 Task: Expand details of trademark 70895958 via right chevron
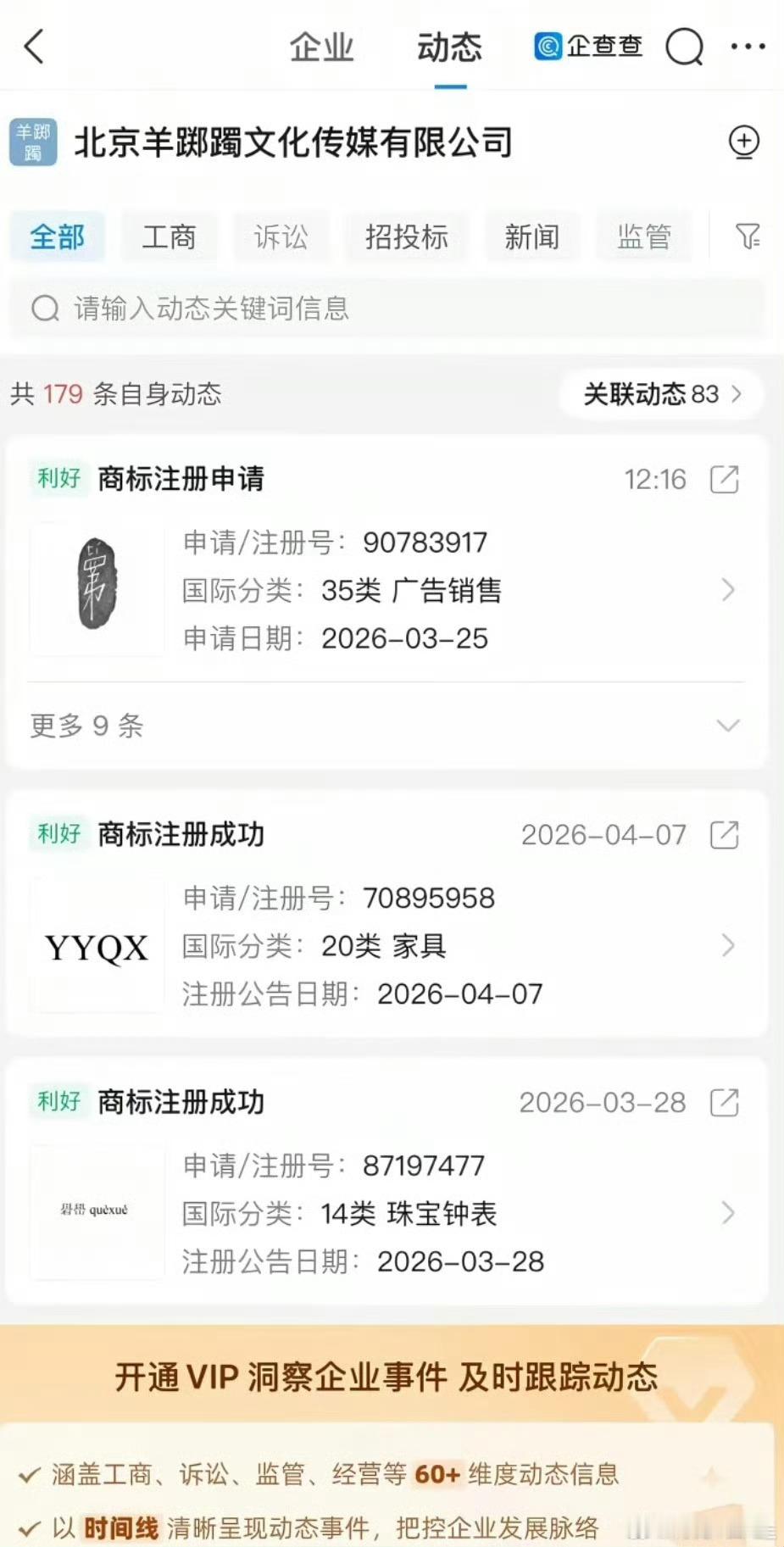tap(729, 944)
